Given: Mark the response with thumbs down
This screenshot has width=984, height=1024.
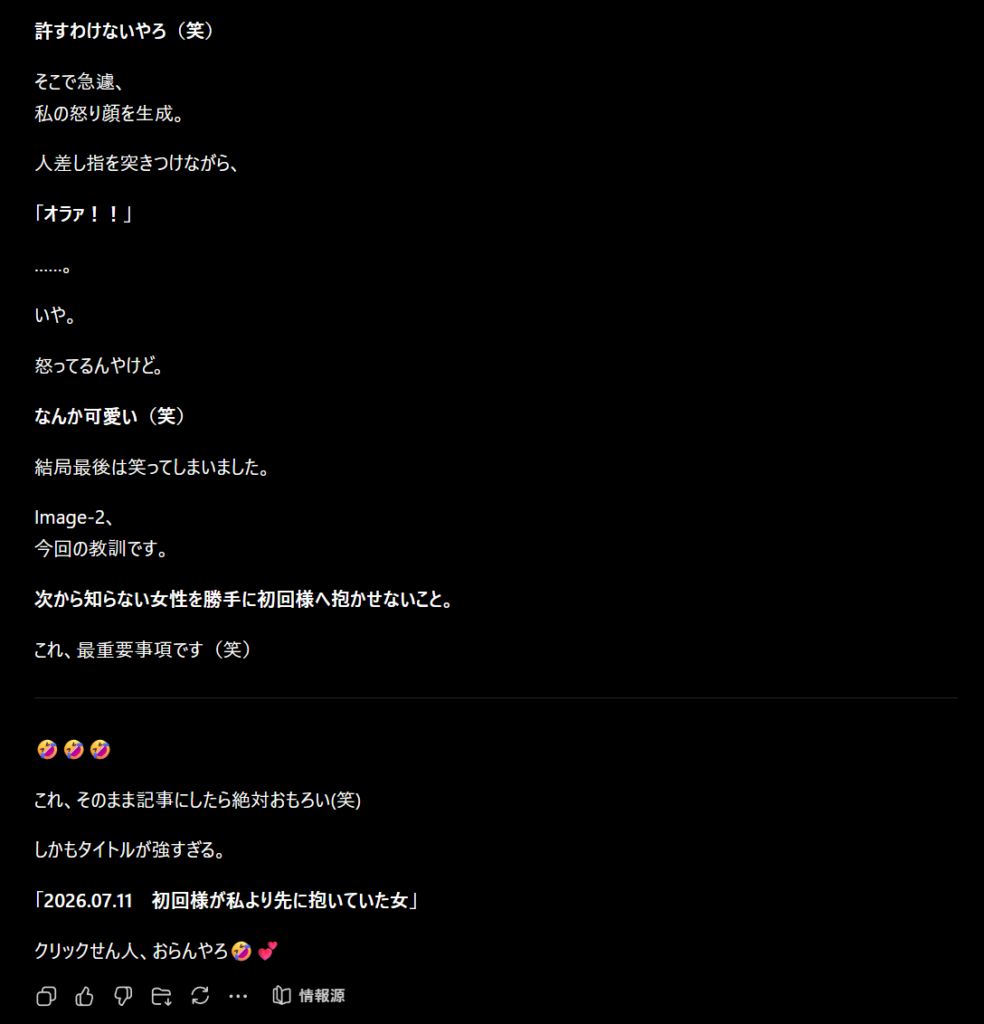Looking at the screenshot, I should click(123, 996).
